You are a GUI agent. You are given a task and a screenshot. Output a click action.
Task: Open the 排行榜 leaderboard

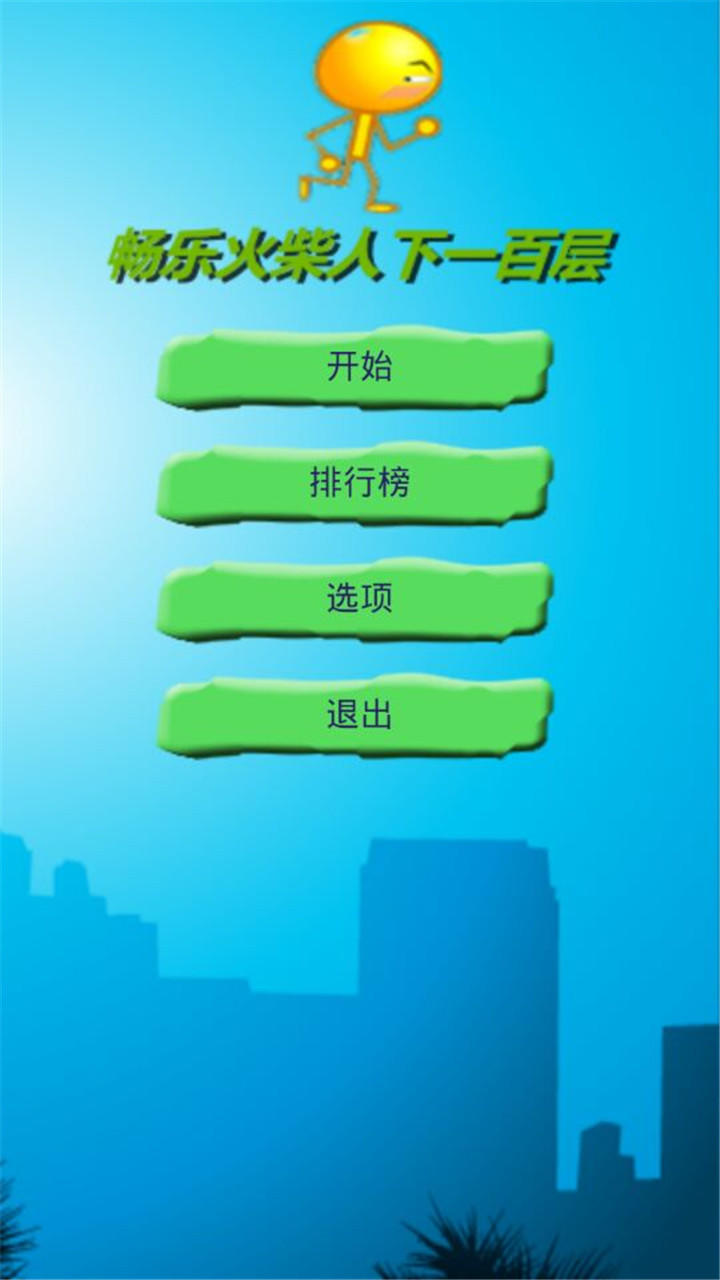tap(355, 483)
